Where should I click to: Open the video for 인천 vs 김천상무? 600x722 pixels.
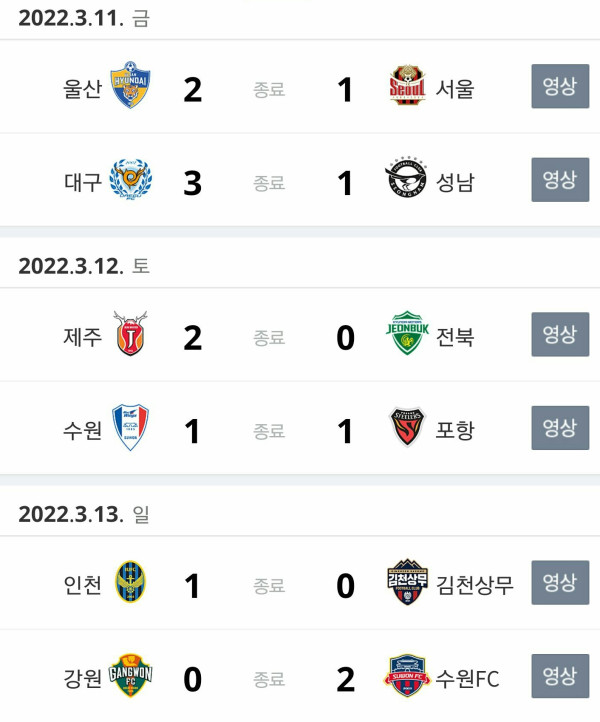coord(559,583)
